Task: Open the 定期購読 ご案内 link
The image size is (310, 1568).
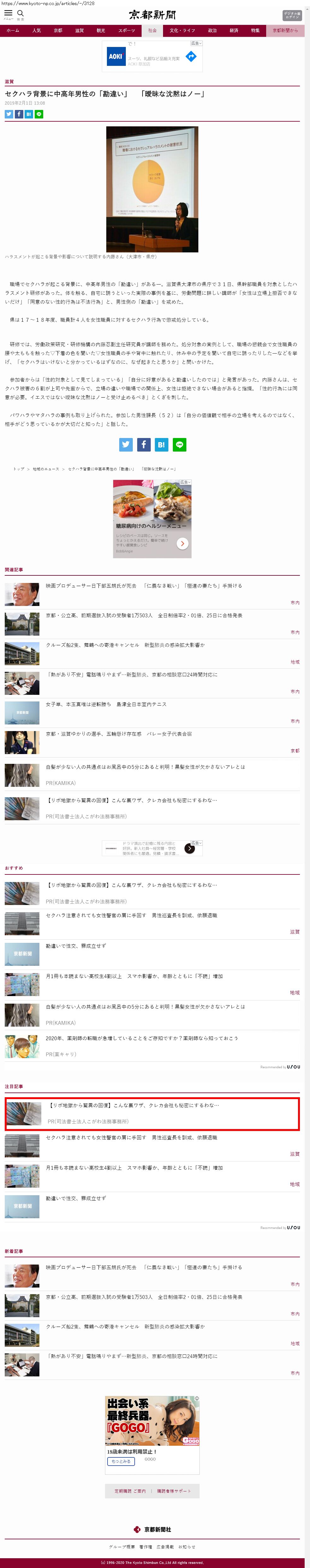Action: tap(130, 1491)
